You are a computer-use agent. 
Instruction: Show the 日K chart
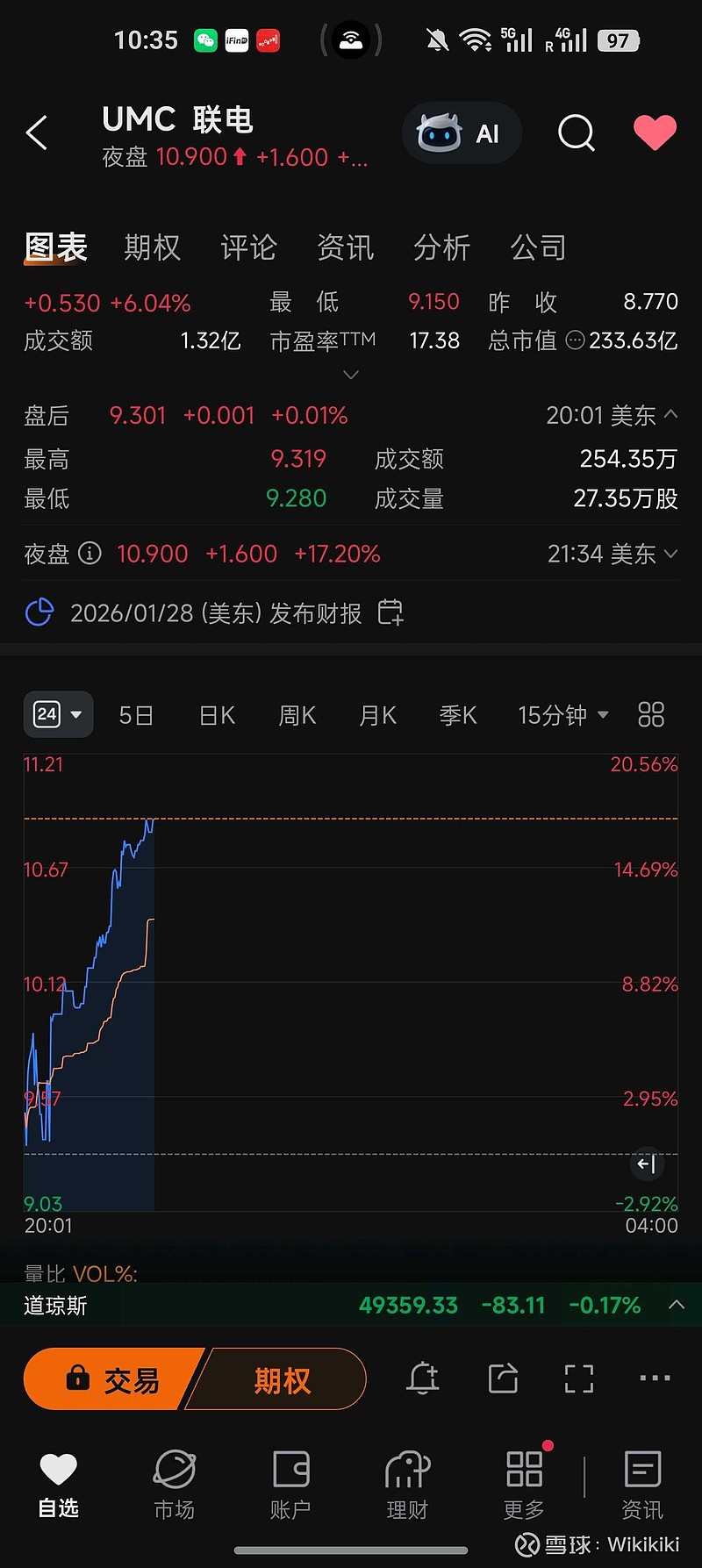[217, 716]
